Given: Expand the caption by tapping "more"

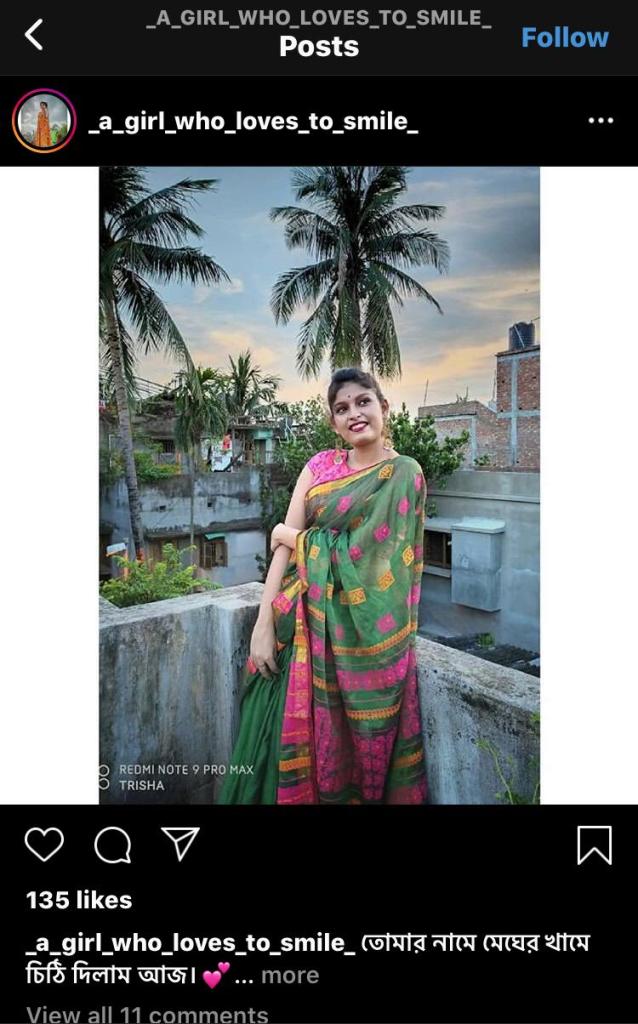Looking at the screenshot, I should [290, 975].
